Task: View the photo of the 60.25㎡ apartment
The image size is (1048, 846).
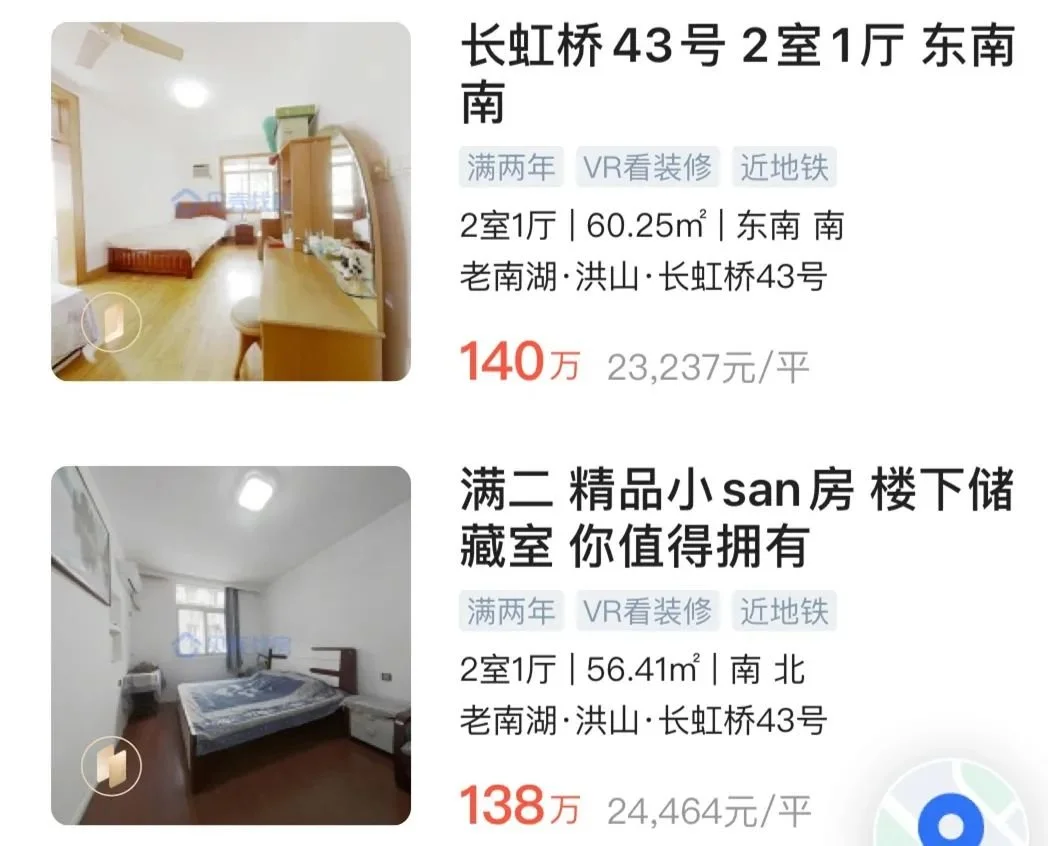Action: click(231, 201)
